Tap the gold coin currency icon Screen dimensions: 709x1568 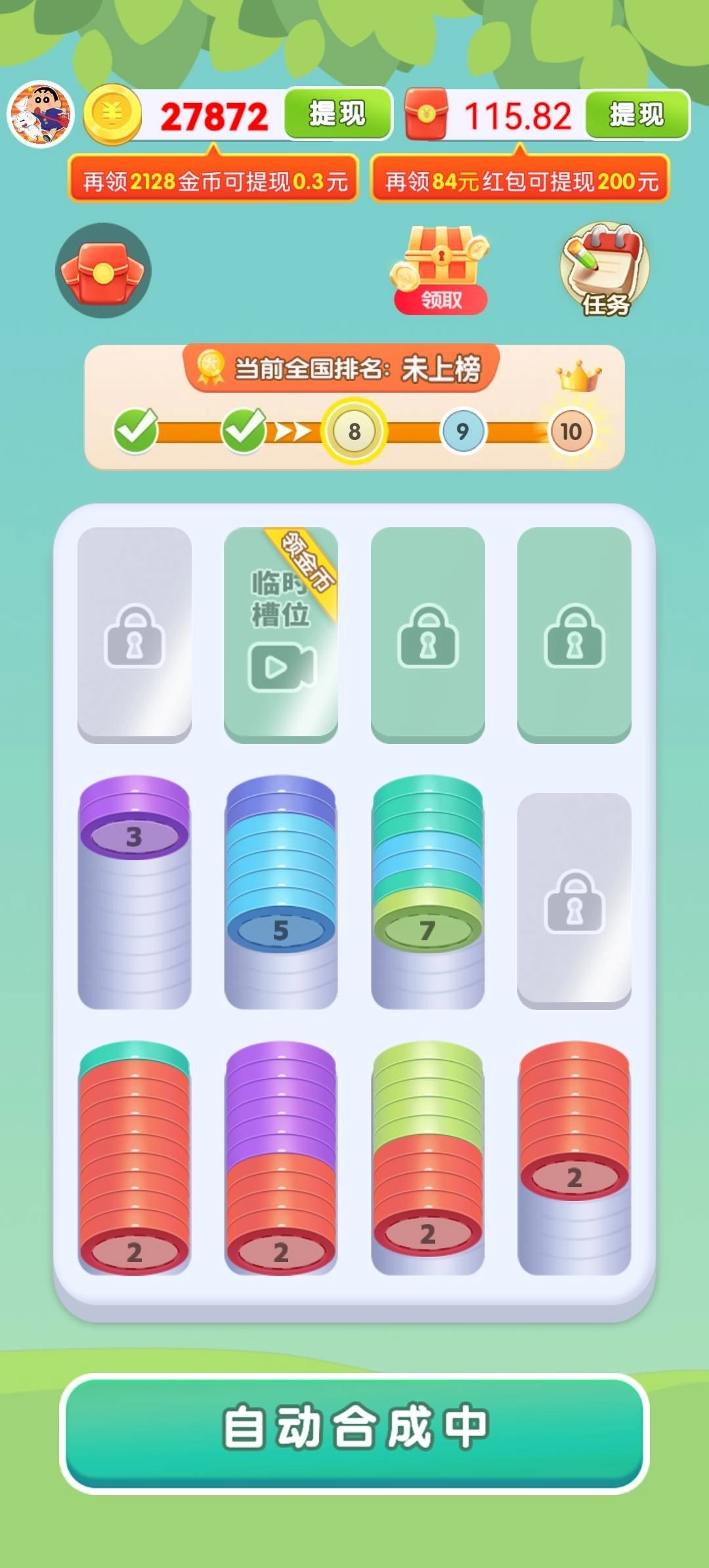click(x=112, y=114)
